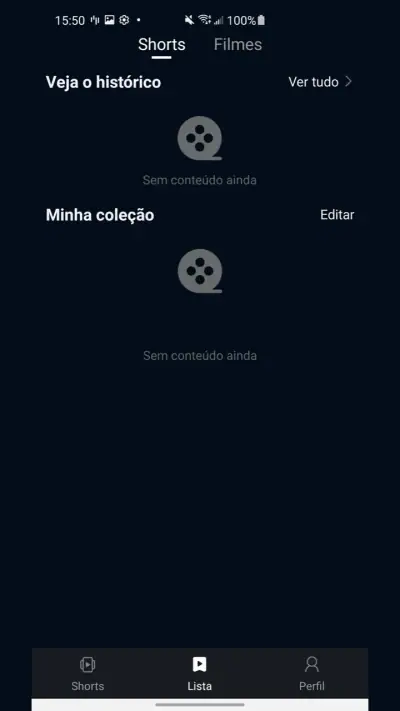Select the Shorts top tab
Screen dimensions: 400x711
[x=161, y=44]
